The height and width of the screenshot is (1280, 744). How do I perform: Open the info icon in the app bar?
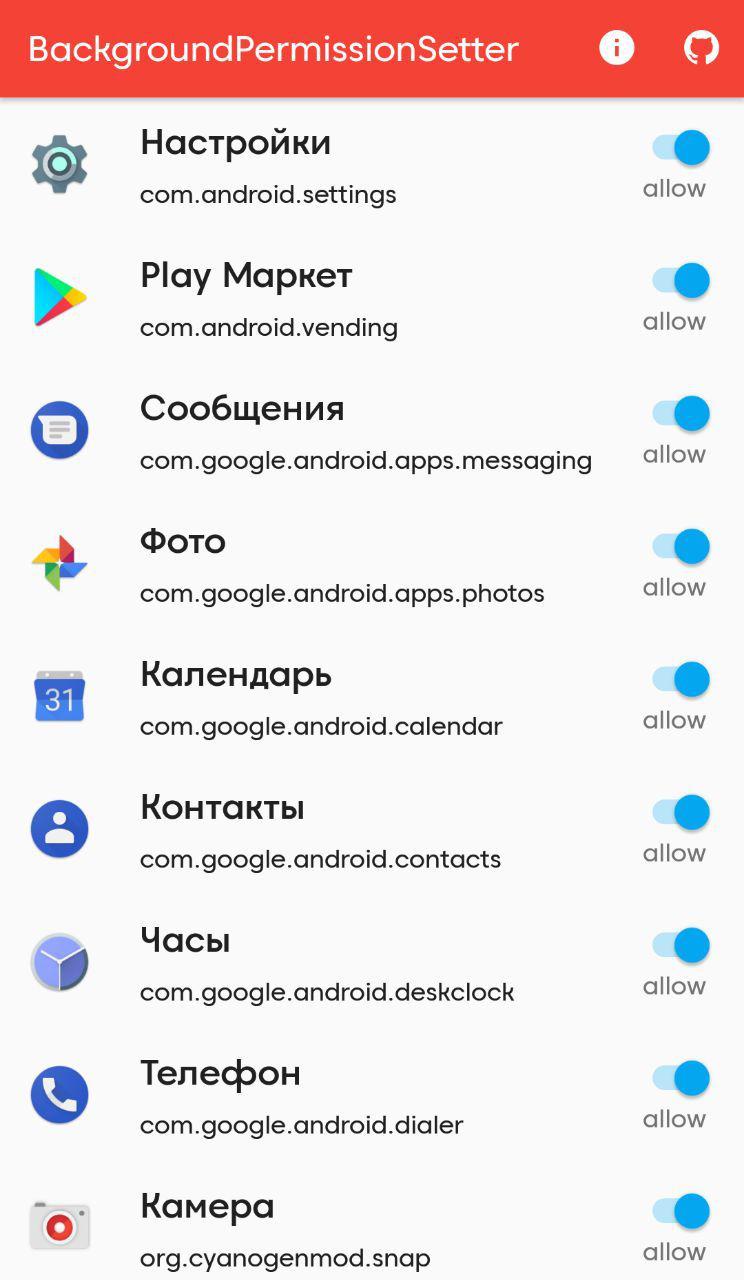(x=616, y=48)
